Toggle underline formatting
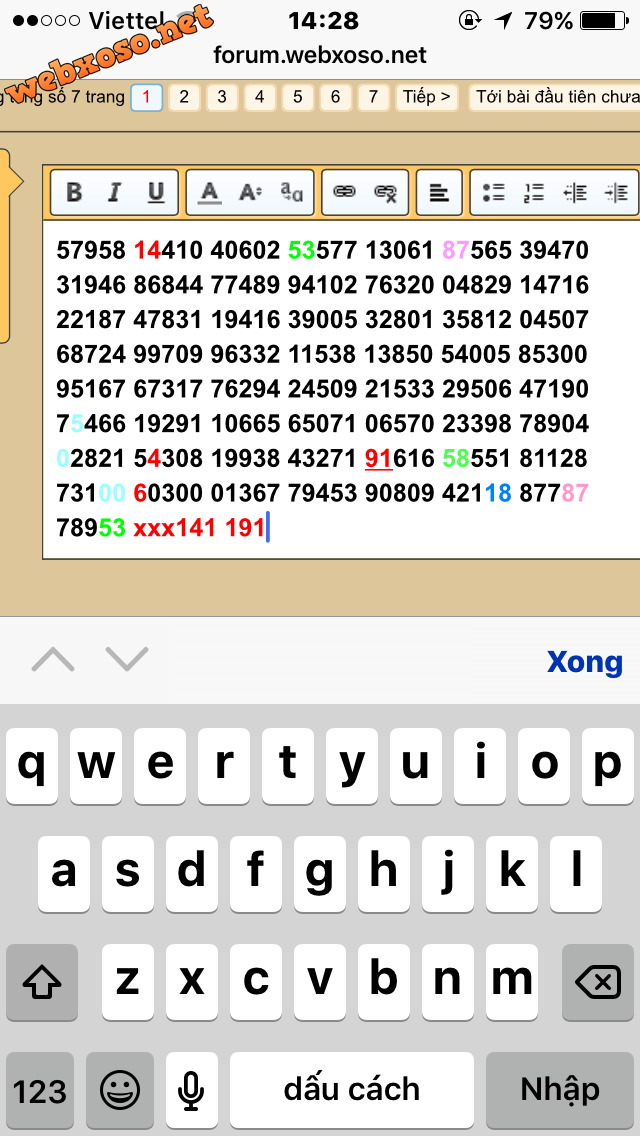The image size is (640, 1136). (156, 193)
